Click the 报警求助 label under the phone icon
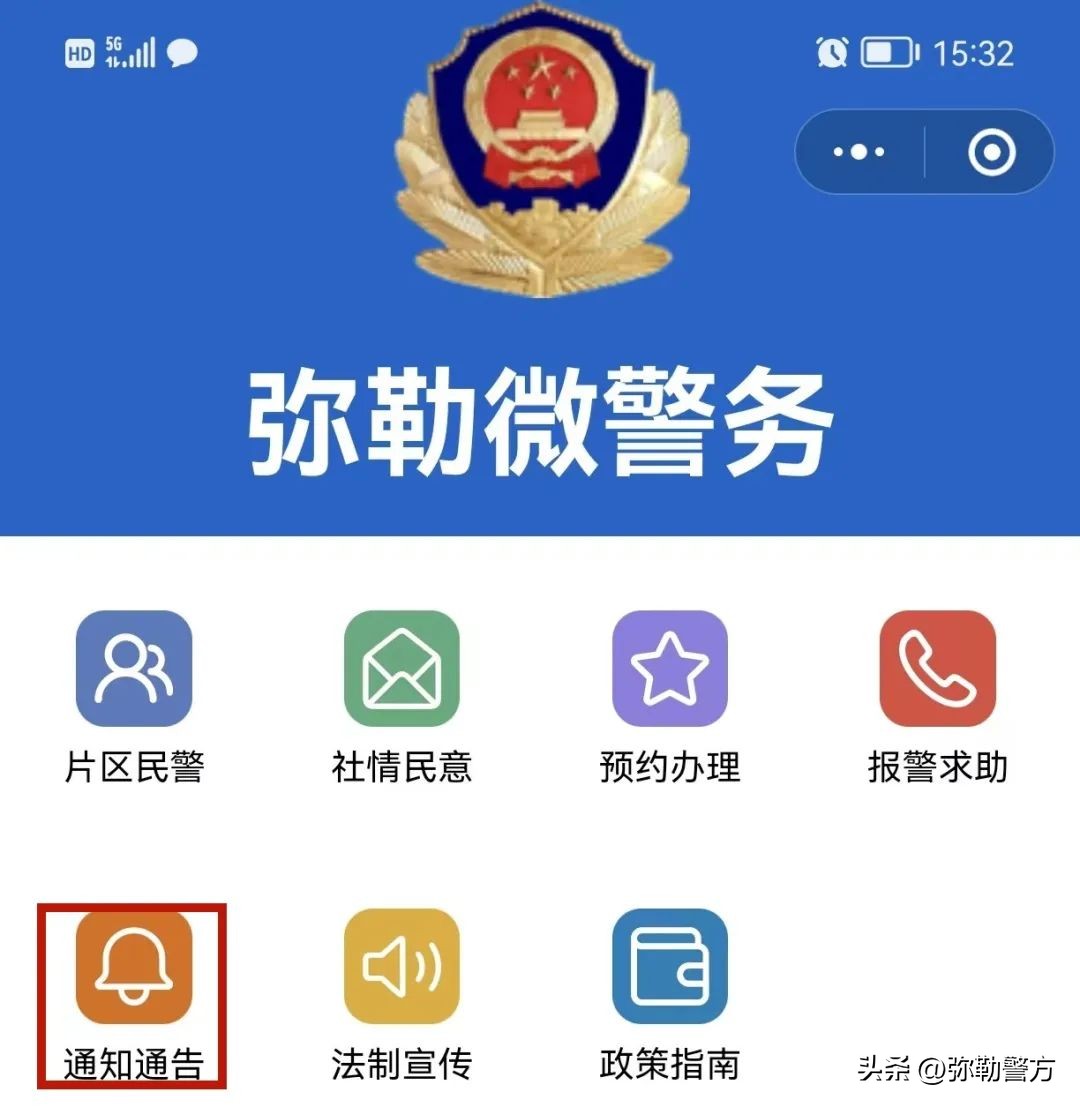The image size is (1080, 1107). (938, 770)
